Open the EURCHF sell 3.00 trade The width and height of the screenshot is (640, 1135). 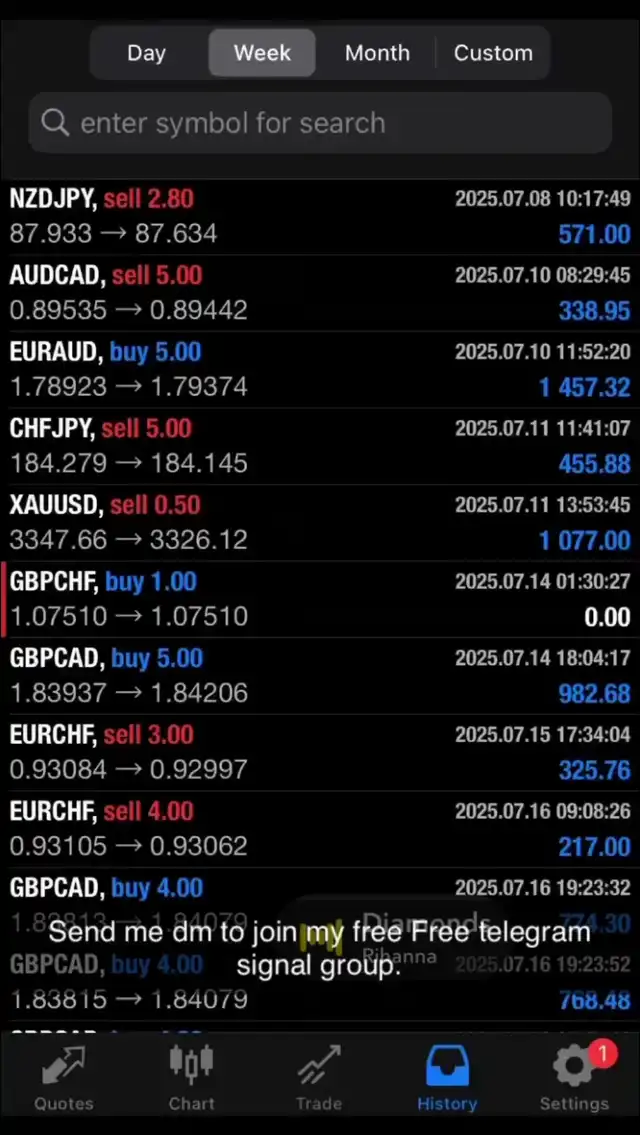pos(320,752)
